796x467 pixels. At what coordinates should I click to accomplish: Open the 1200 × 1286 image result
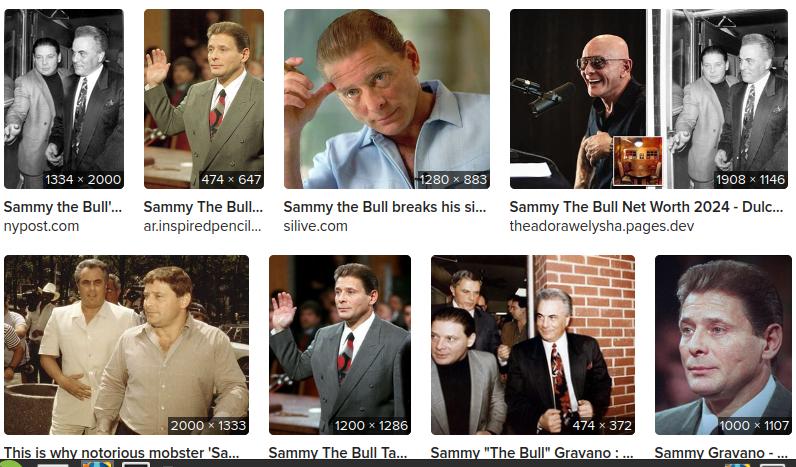(339, 344)
